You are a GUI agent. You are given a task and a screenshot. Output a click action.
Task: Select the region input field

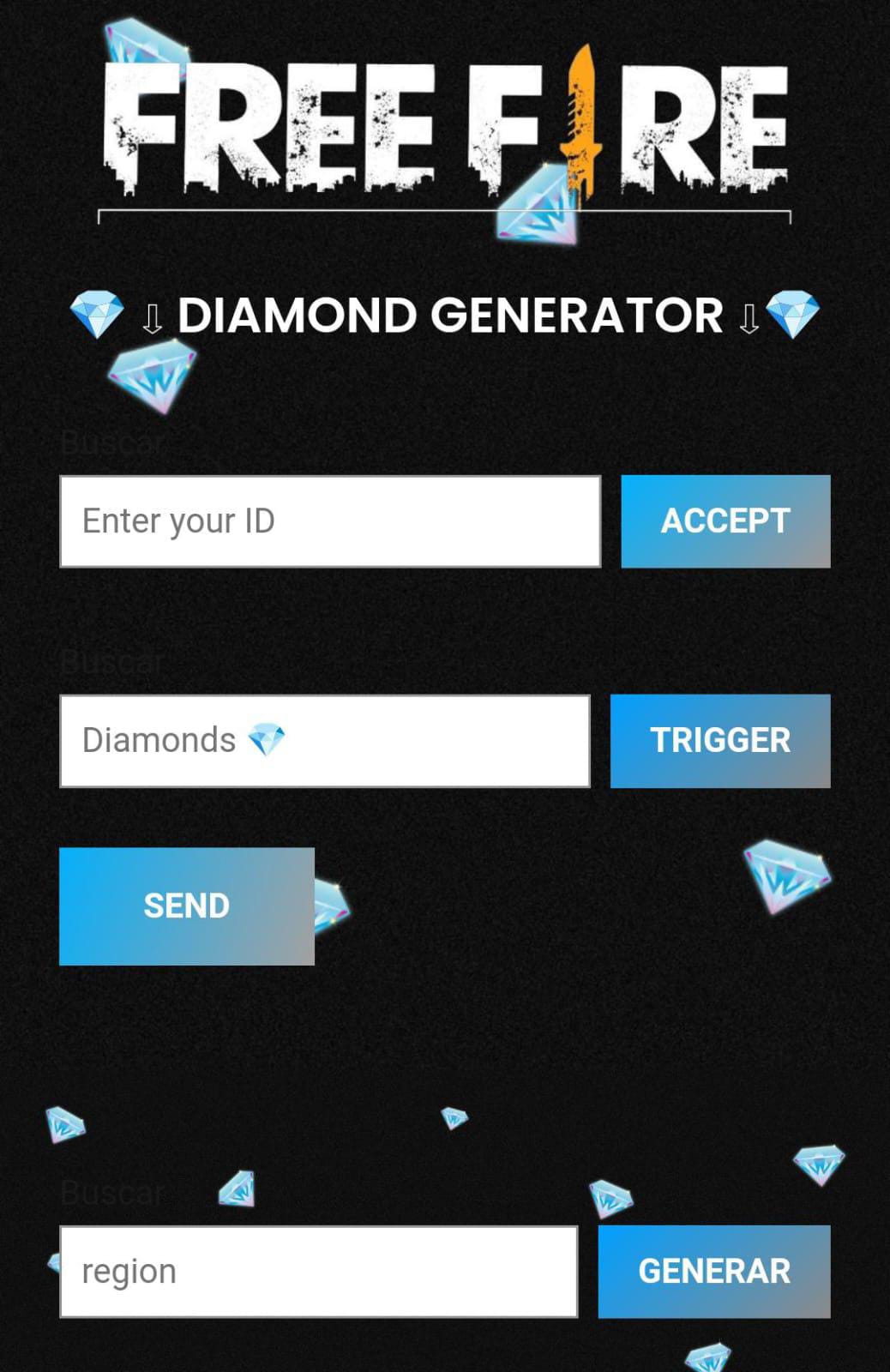pos(319,1272)
